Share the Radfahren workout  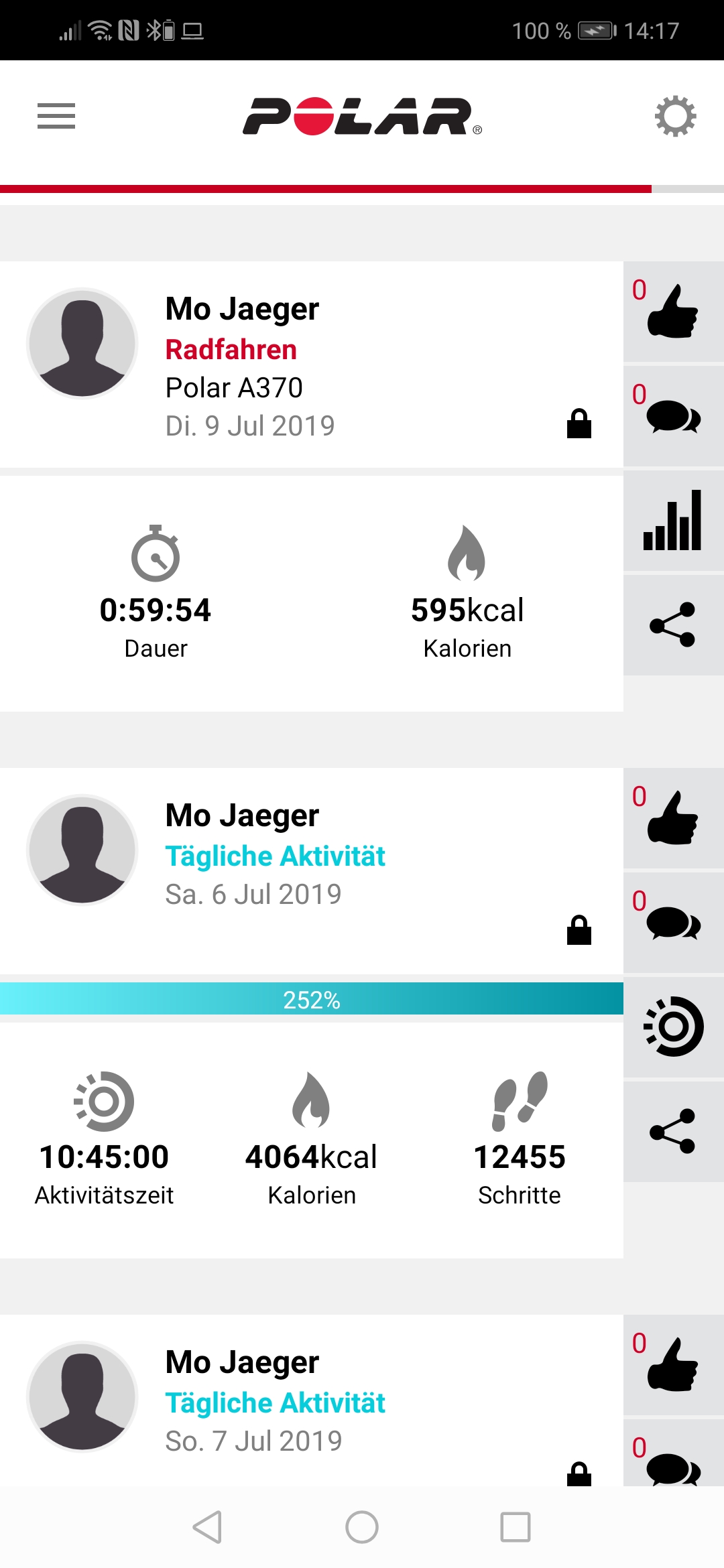(x=673, y=625)
